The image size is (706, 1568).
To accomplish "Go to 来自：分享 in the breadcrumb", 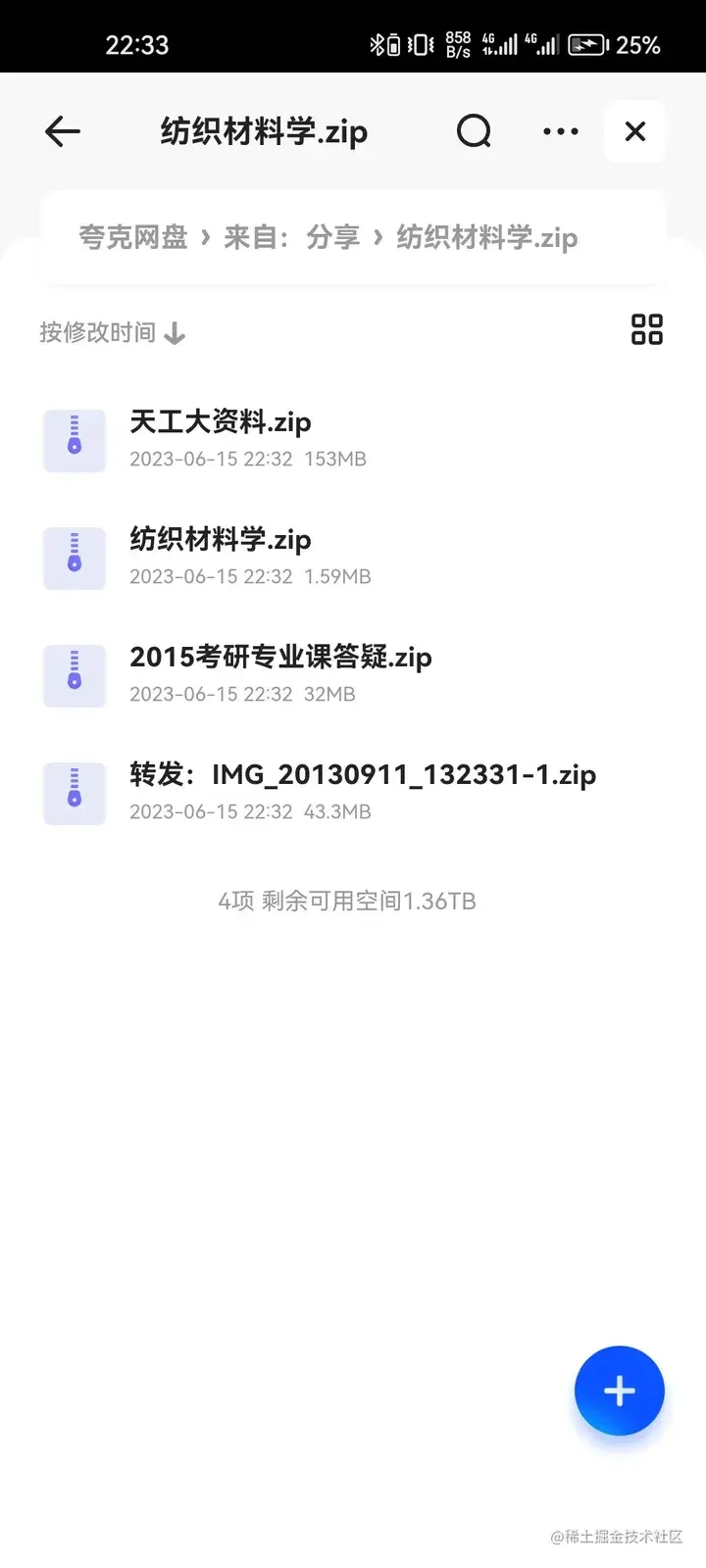I will (x=292, y=237).
